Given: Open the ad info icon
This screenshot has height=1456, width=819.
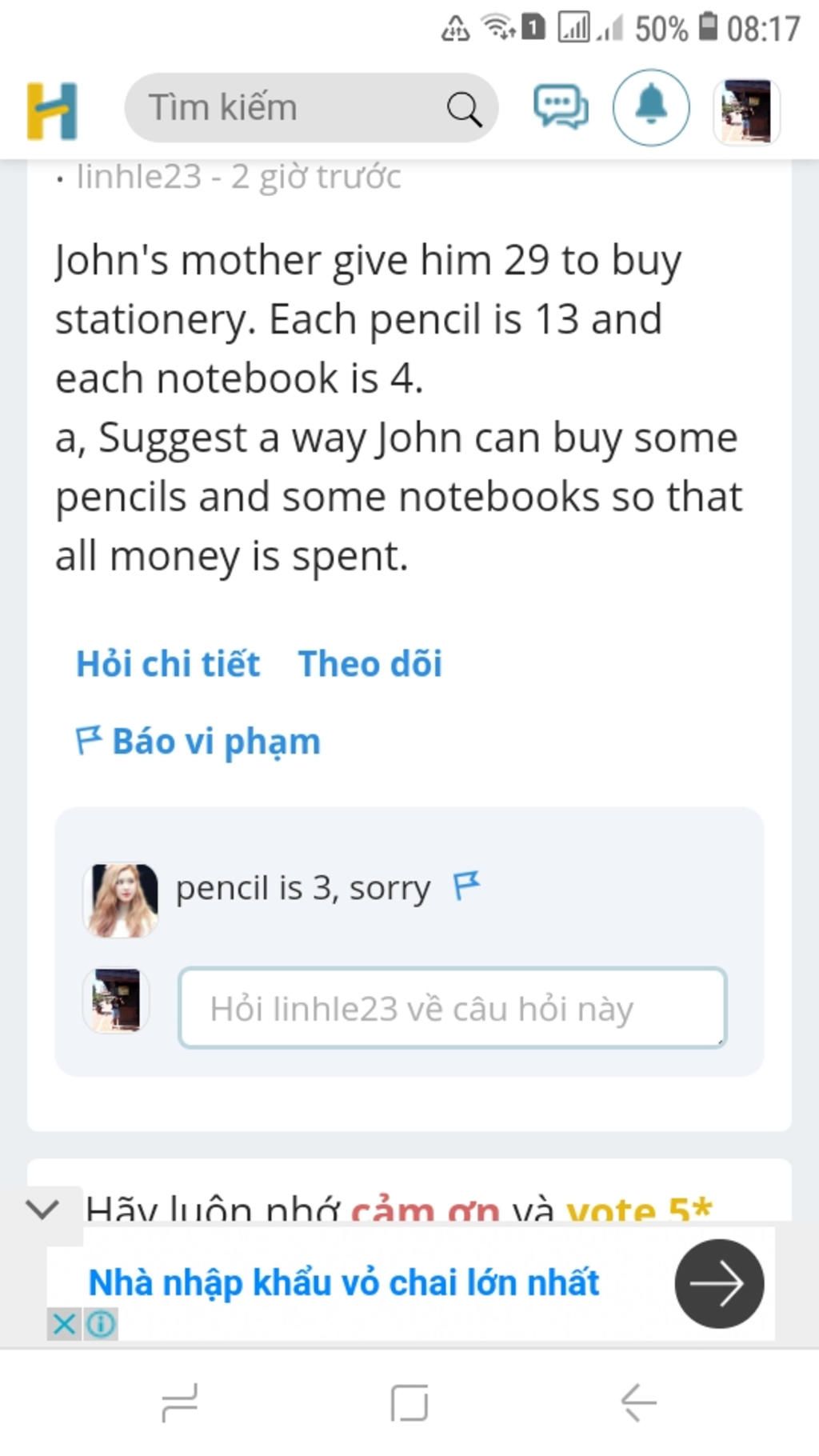Looking at the screenshot, I should point(102,1325).
